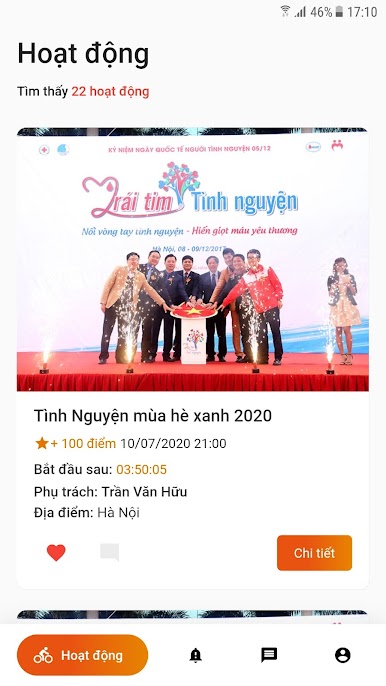The image size is (386, 686).
Task: Go to the profile tab
Action: (343, 655)
